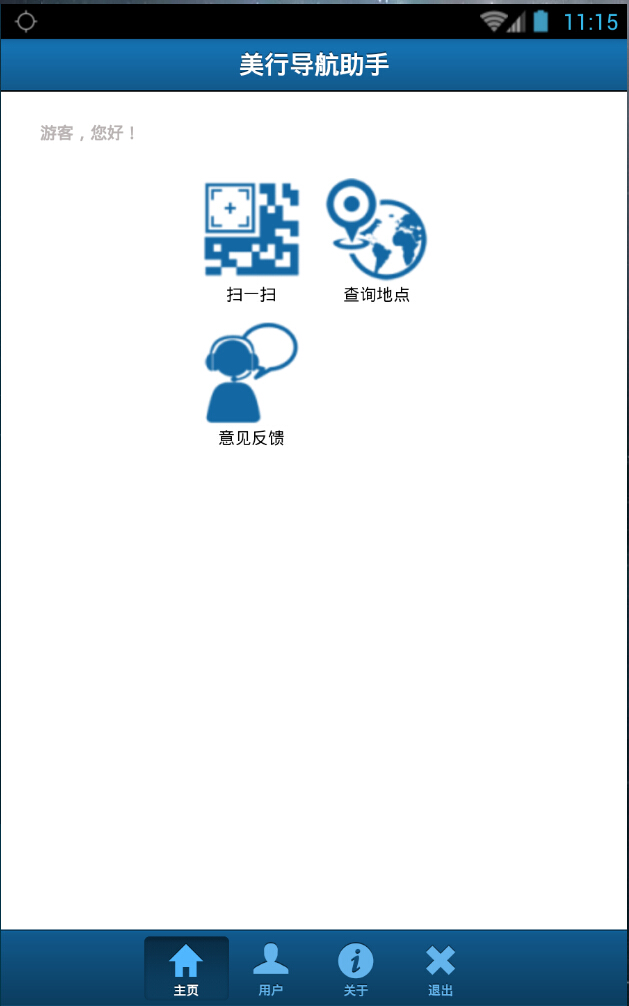629x1006 pixels.
Task: Switch to the 主页 home tab
Action: pyautogui.click(x=186, y=969)
